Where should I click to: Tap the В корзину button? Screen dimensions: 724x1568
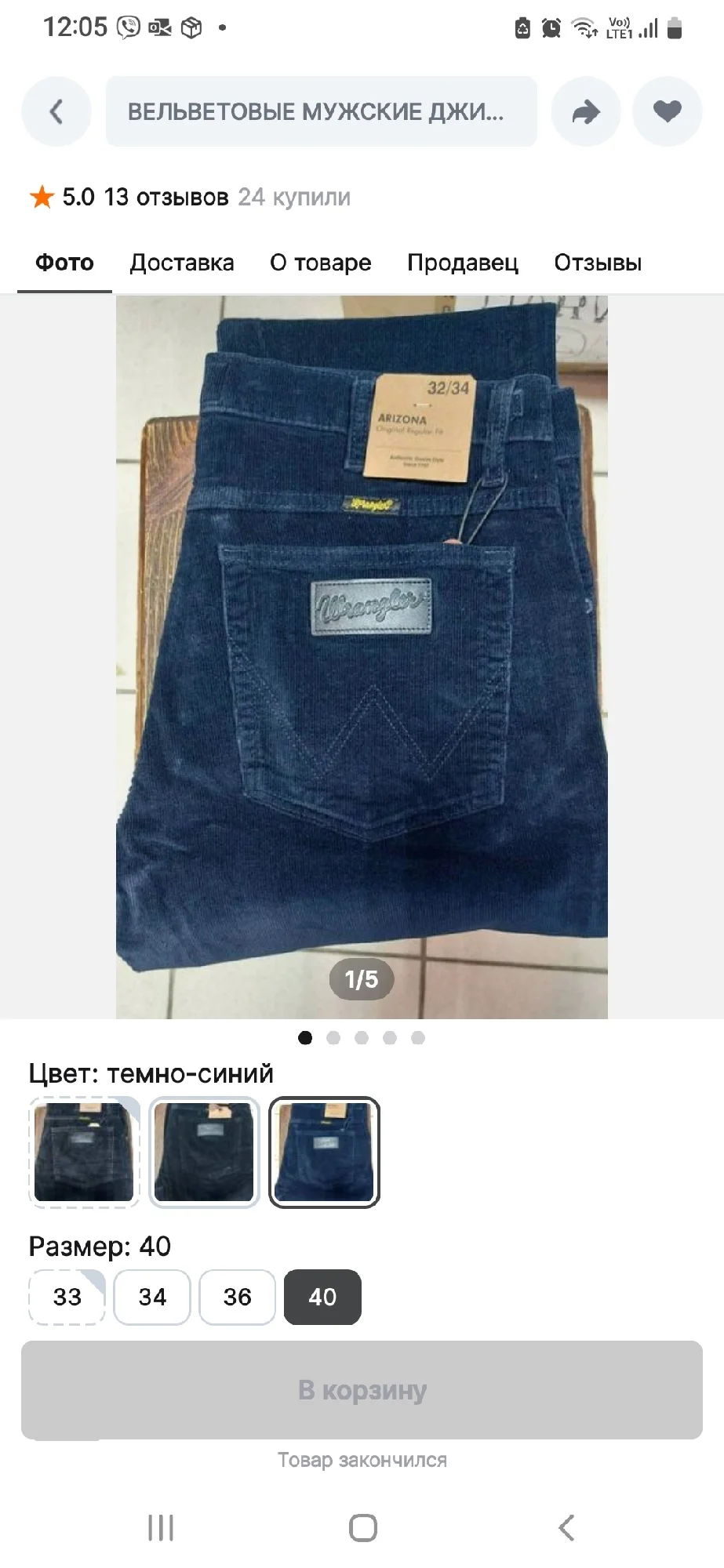click(362, 1390)
